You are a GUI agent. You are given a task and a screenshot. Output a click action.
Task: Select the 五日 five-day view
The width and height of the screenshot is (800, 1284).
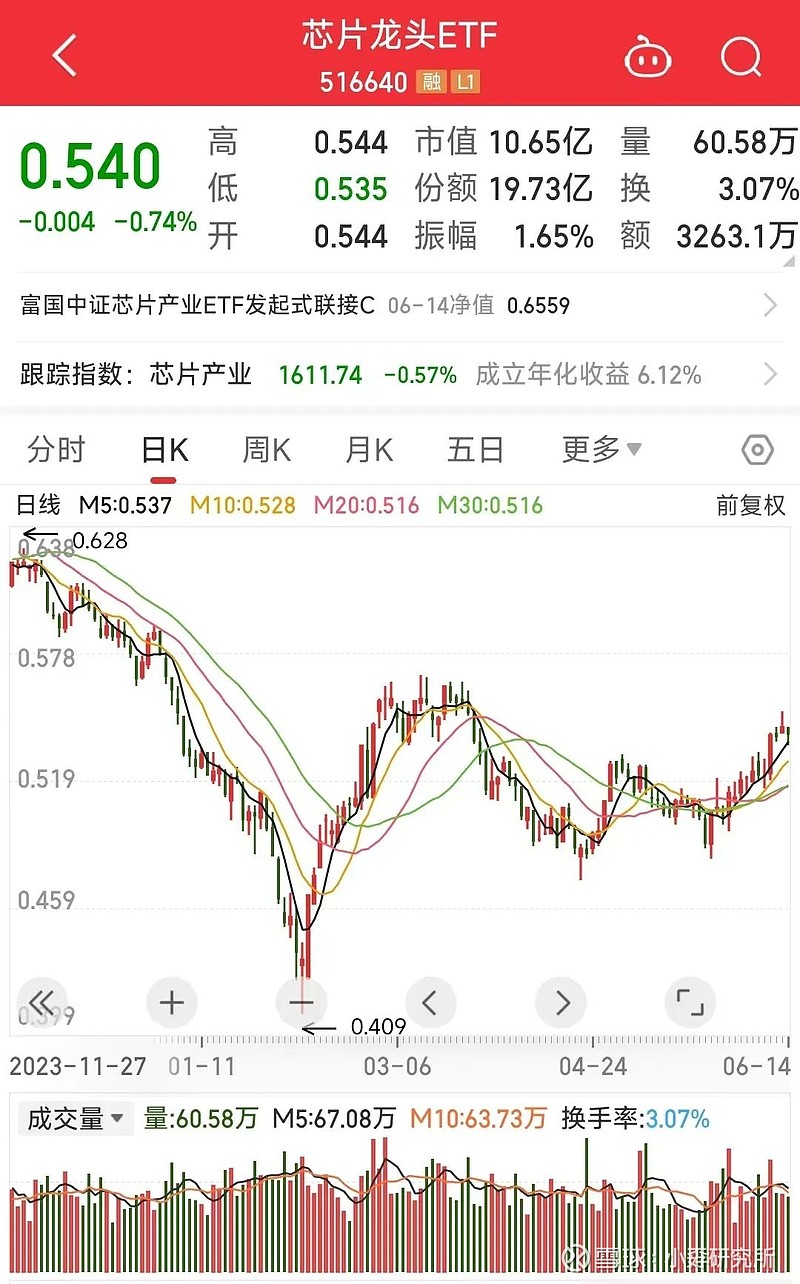pyautogui.click(x=477, y=450)
